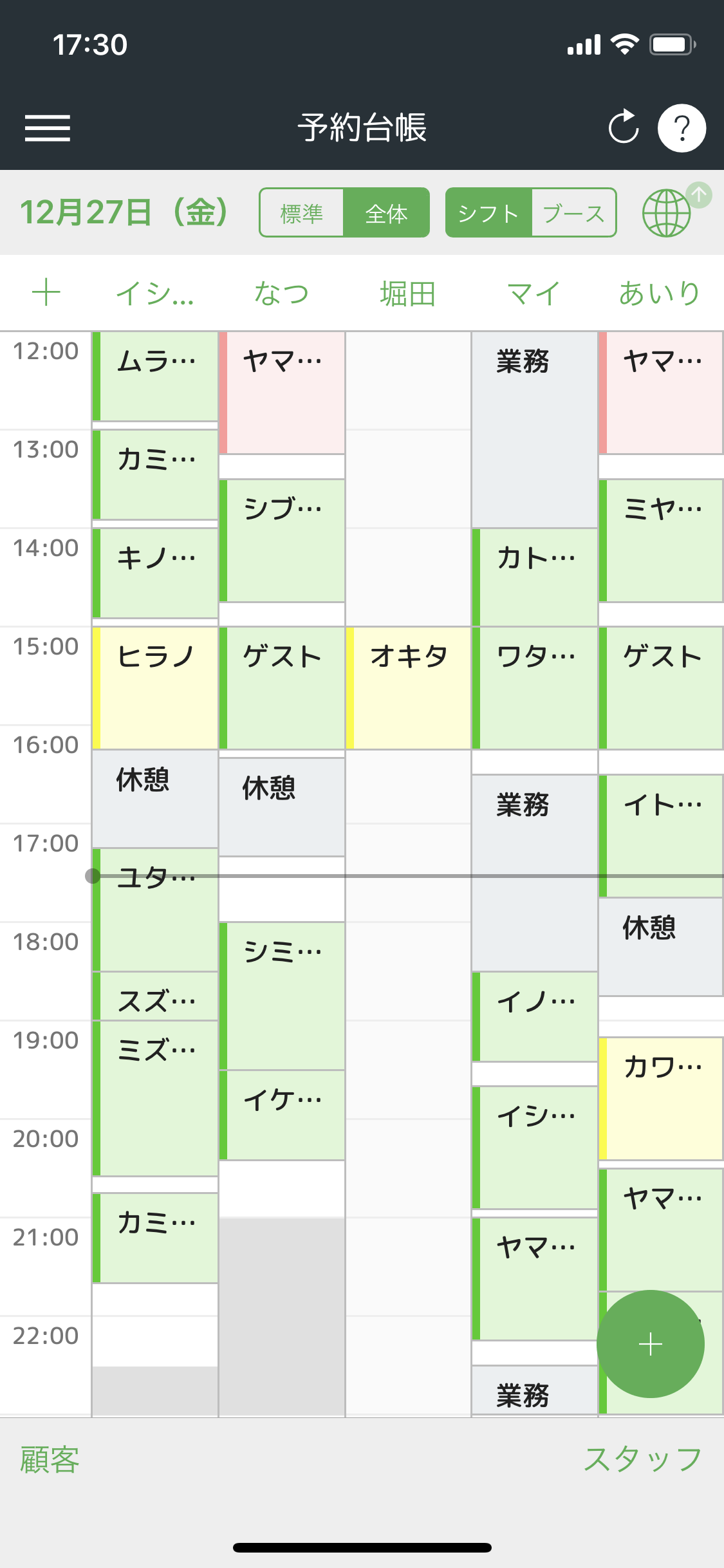Switch to the ブース display
The height and width of the screenshot is (1568, 724).
(x=573, y=213)
